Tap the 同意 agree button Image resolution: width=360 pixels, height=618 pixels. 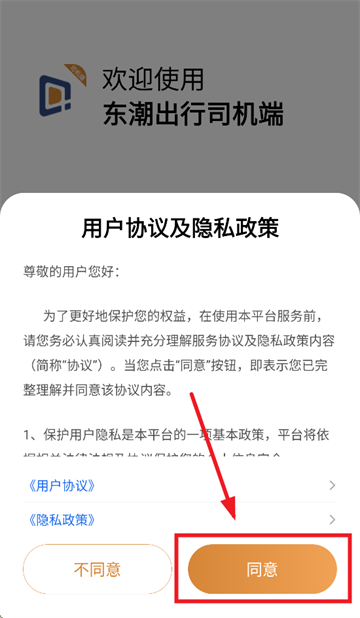coord(262,569)
